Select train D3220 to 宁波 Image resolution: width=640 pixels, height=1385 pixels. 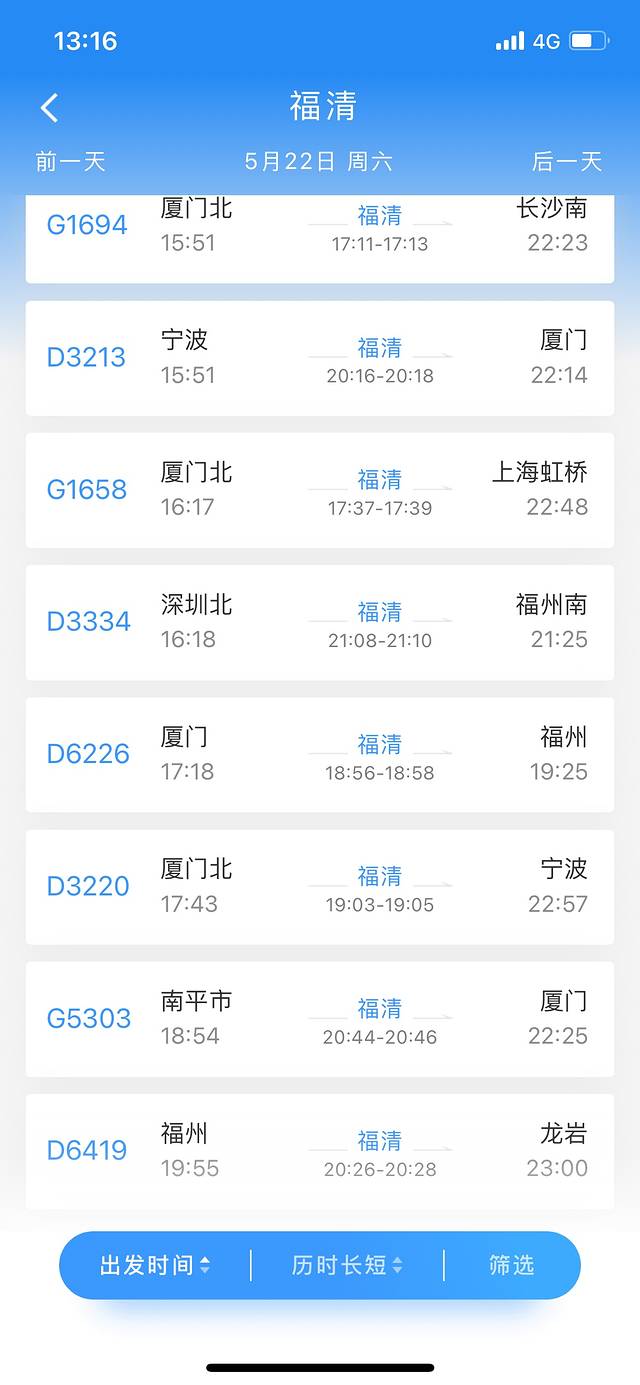click(320, 886)
